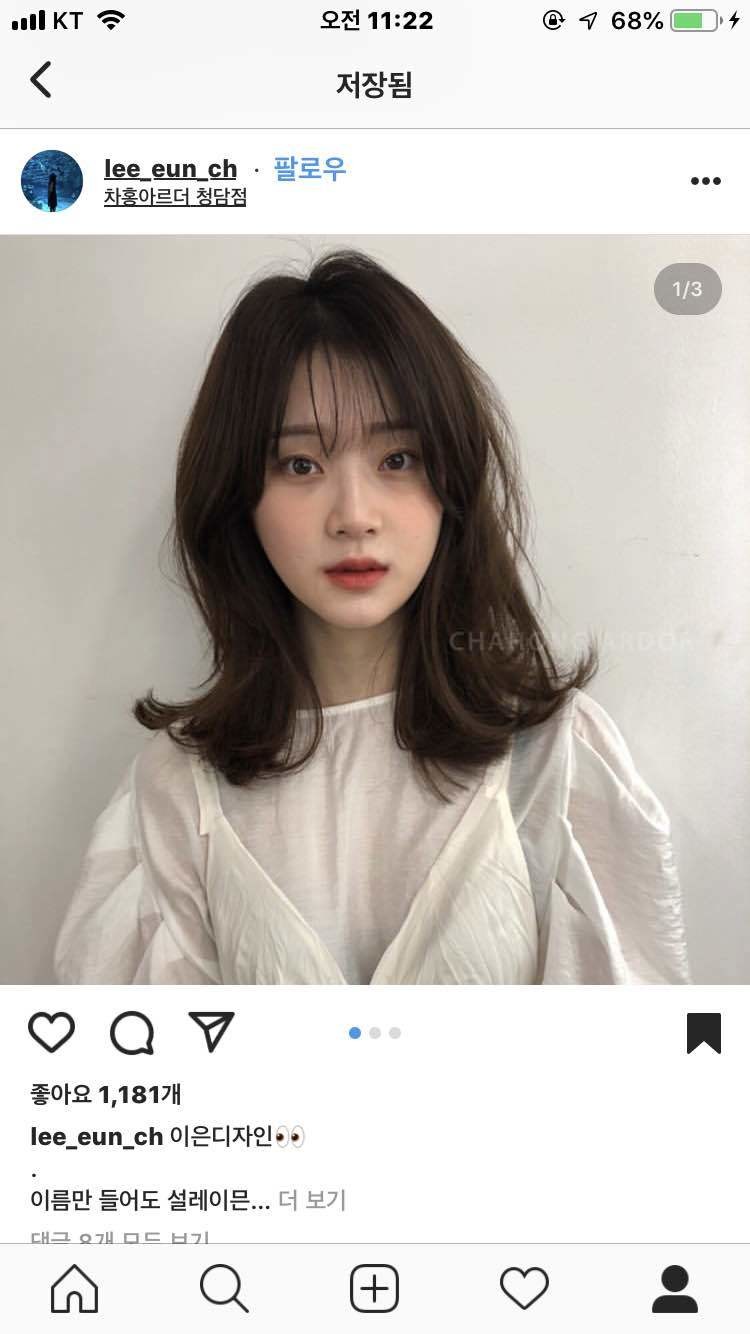Create a new post with plus
Image resolution: width=750 pixels, height=1334 pixels.
point(375,1288)
